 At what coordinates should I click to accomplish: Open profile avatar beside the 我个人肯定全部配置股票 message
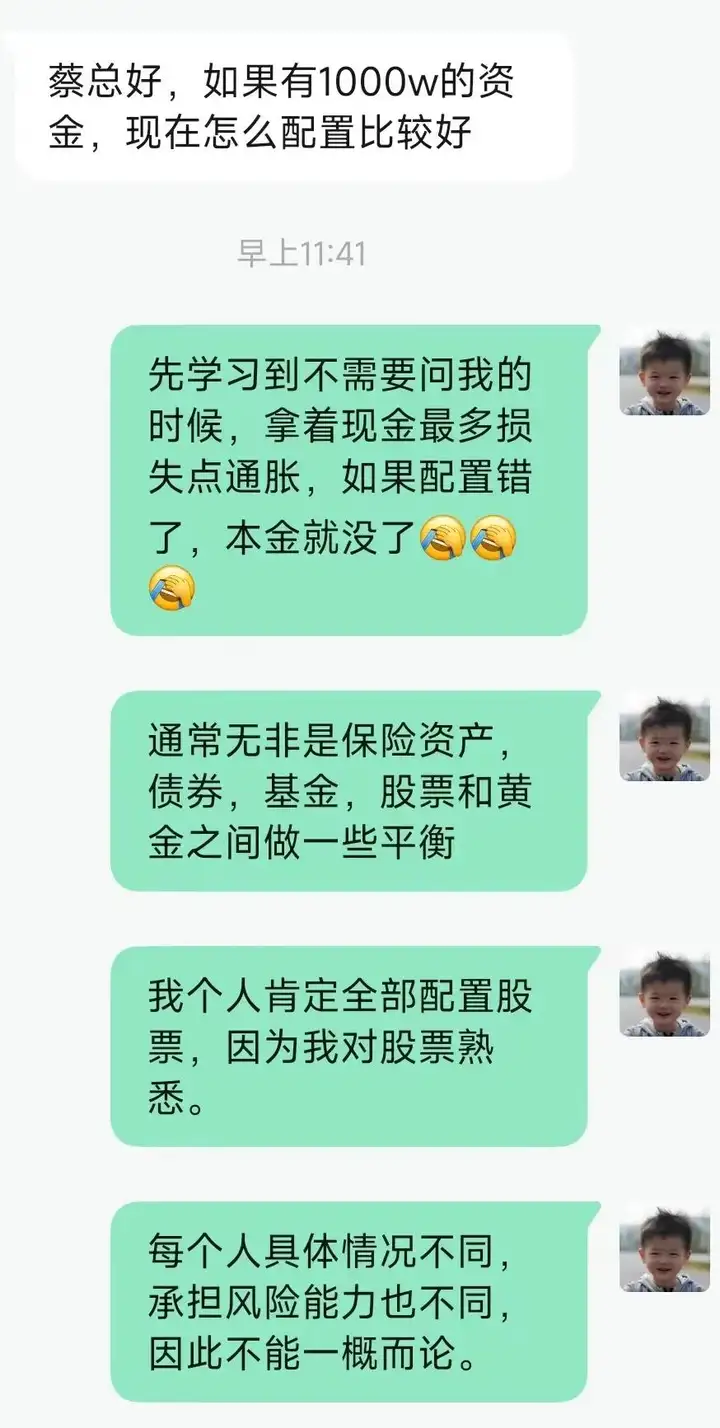pyautogui.click(x=664, y=993)
